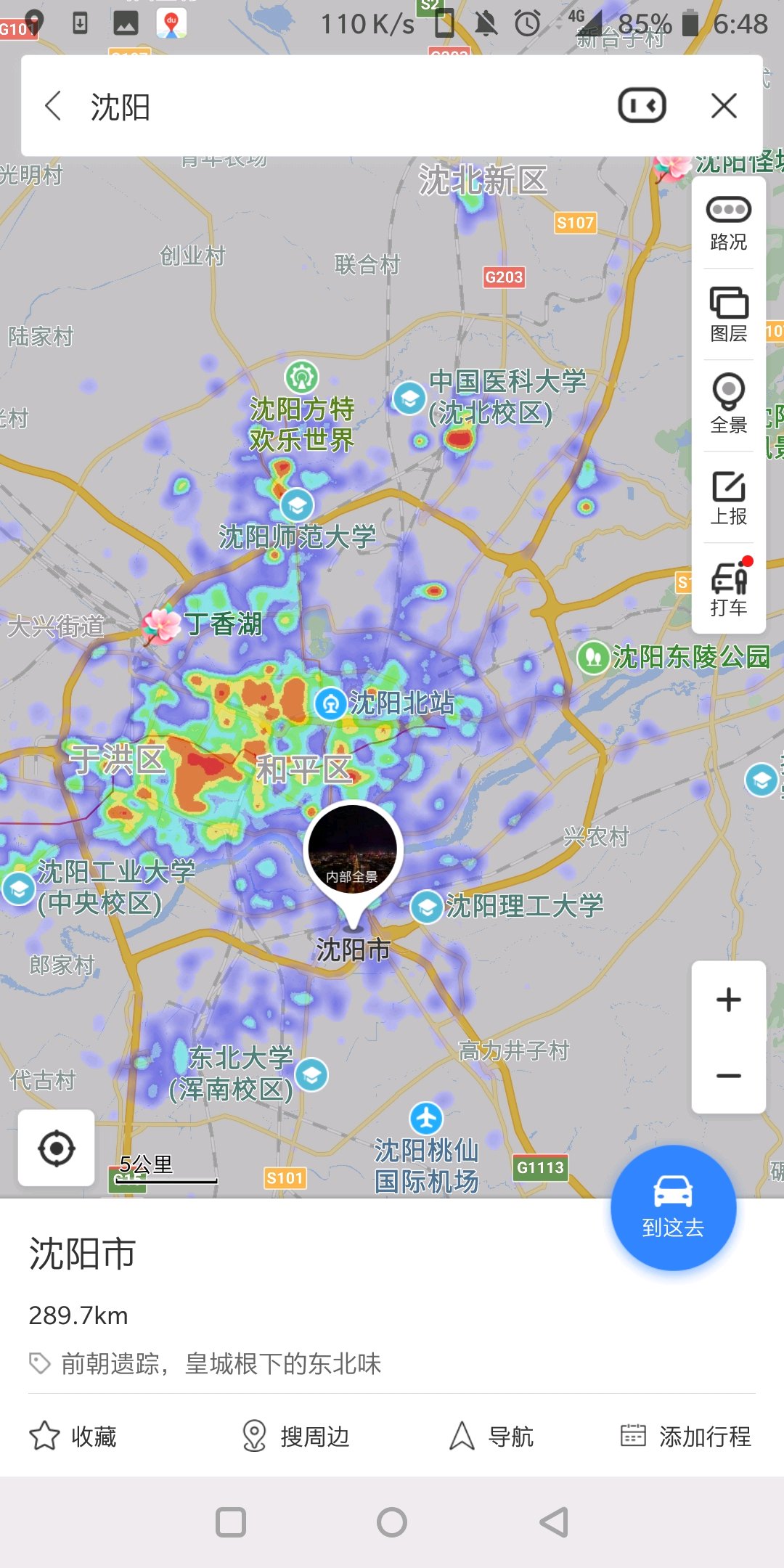Open 上报 to report an issue
The image size is (784, 1568).
pyautogui.click(x=729, y=497)
